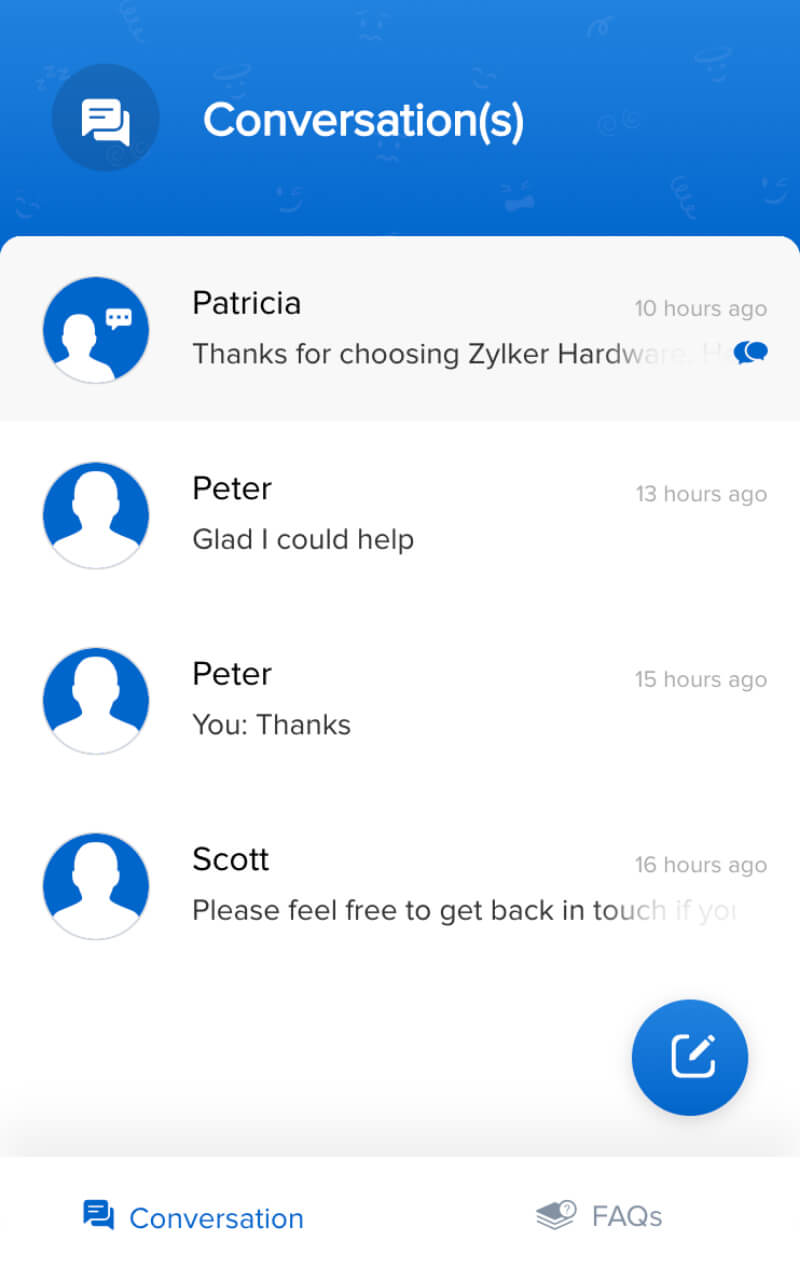Click the unread message indicator on Patricia's conversation

[750, 352]
